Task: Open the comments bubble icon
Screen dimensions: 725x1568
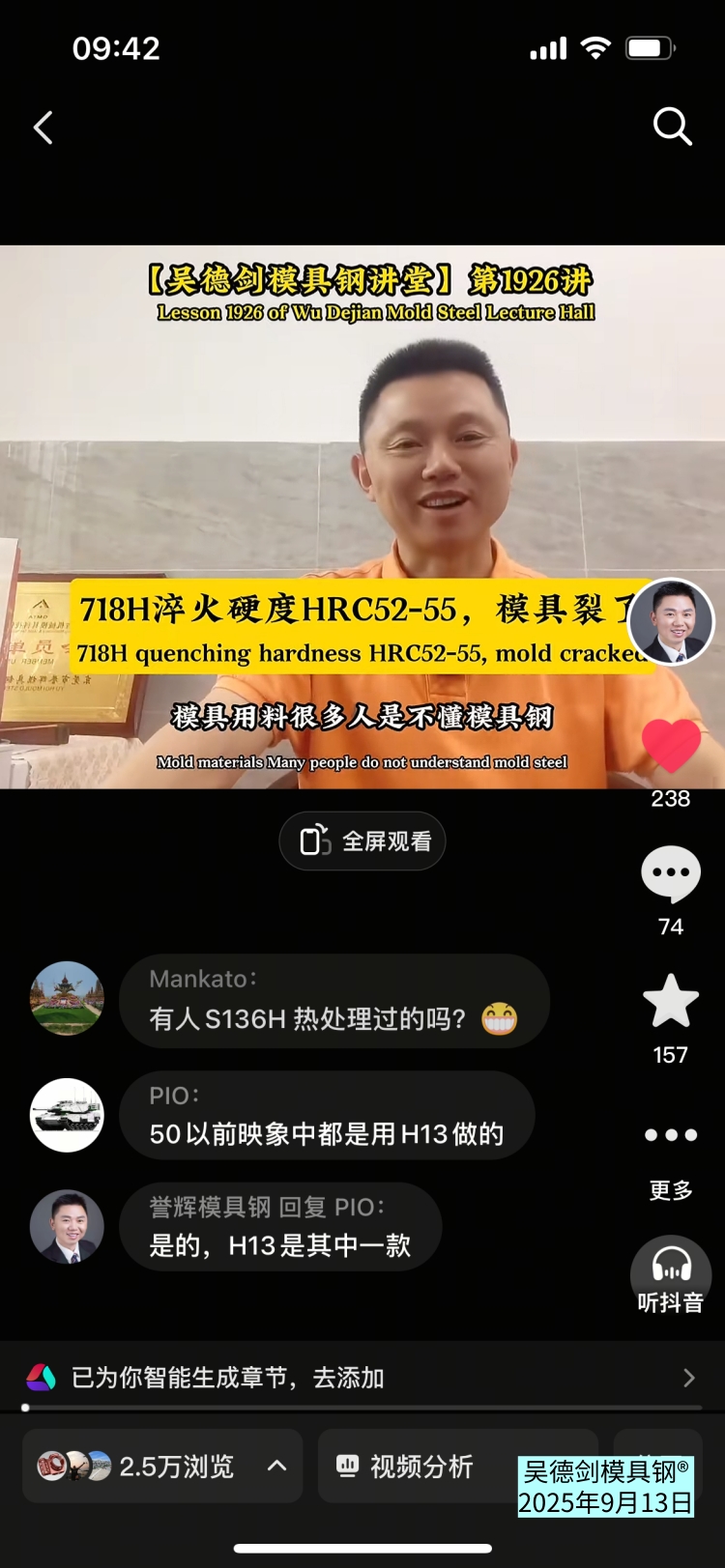Action: point(670,873)
